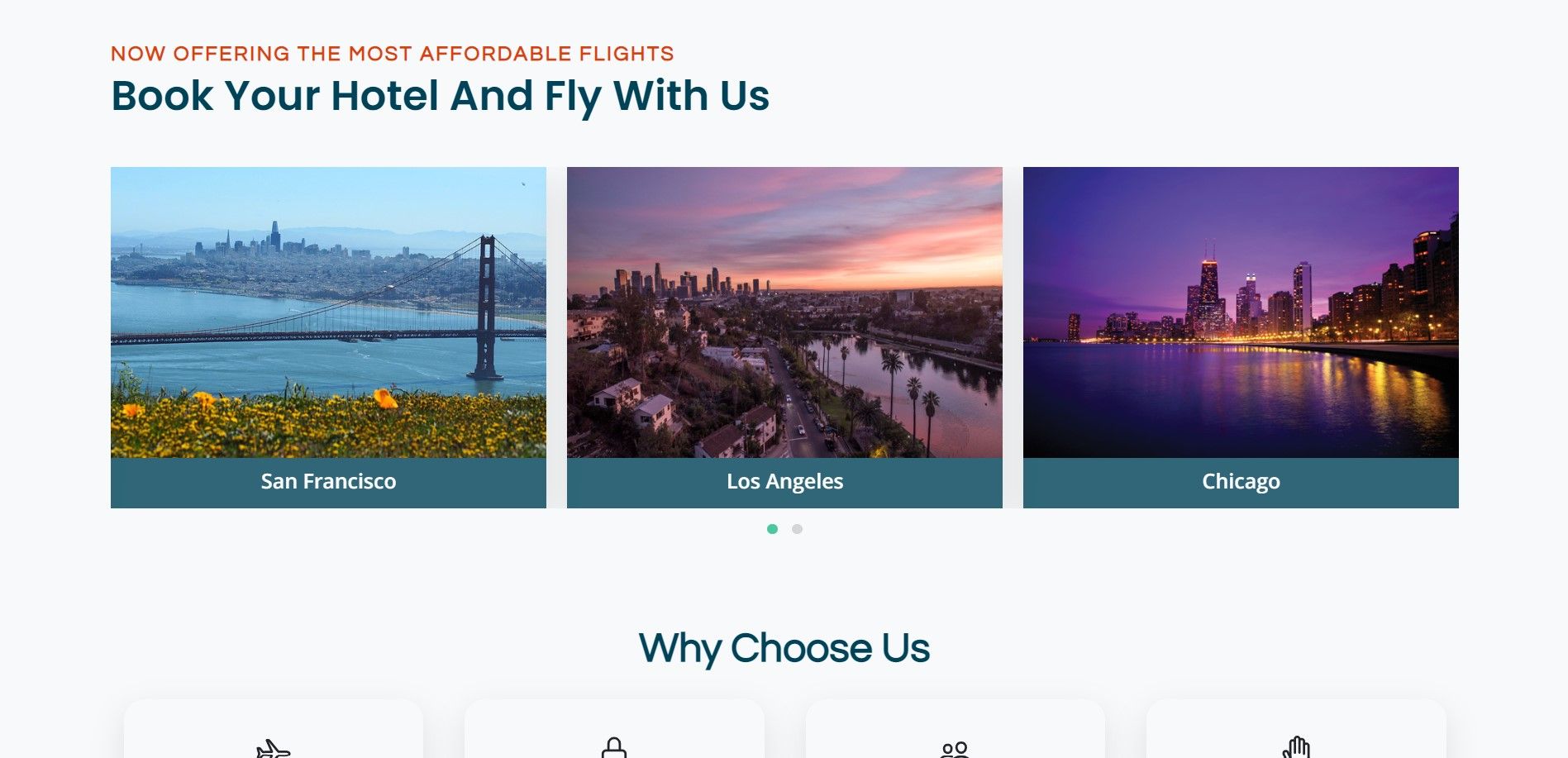Go to the second carousel page dot
This screenshot has height=758, width=1568.
797,529
